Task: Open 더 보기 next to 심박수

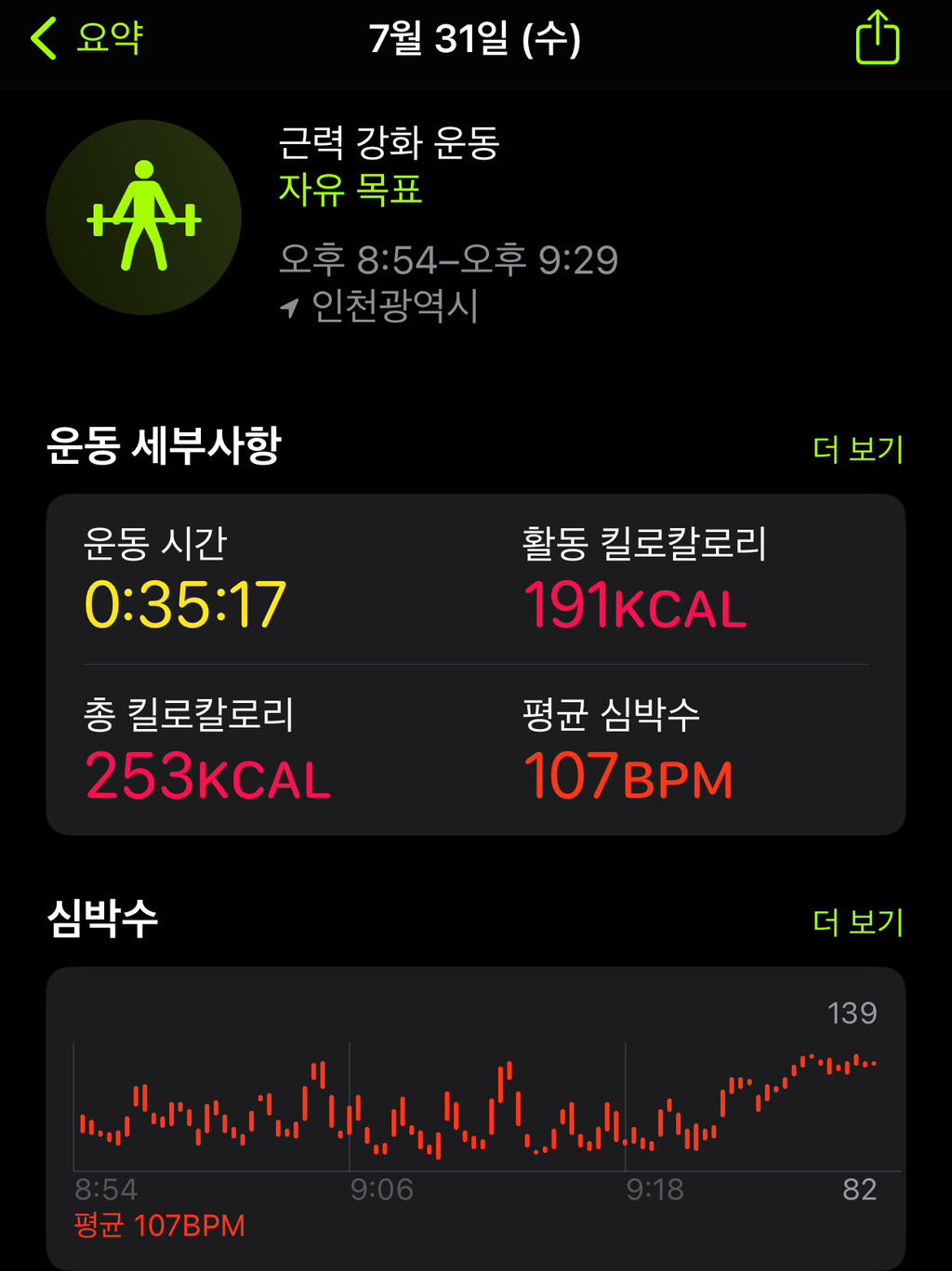Action: pos(858,921)
